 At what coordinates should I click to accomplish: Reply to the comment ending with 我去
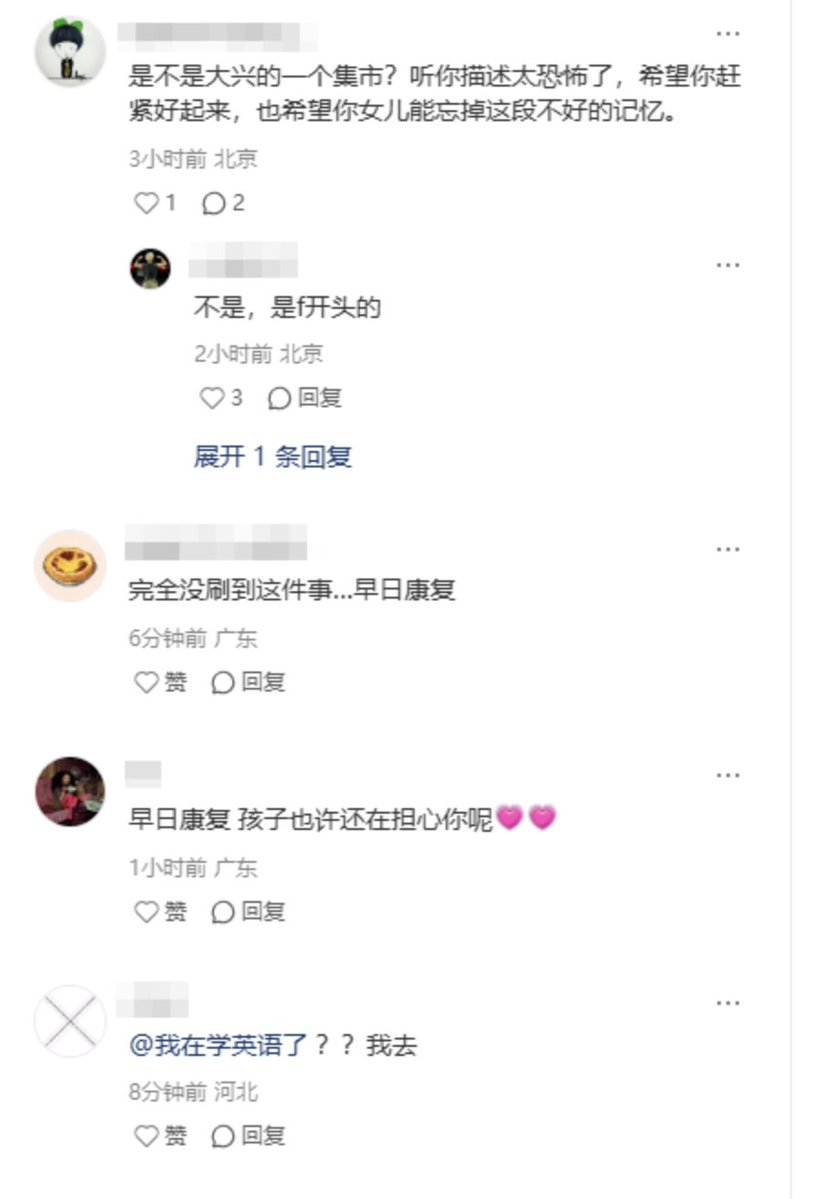click(x=248, y=1135)
